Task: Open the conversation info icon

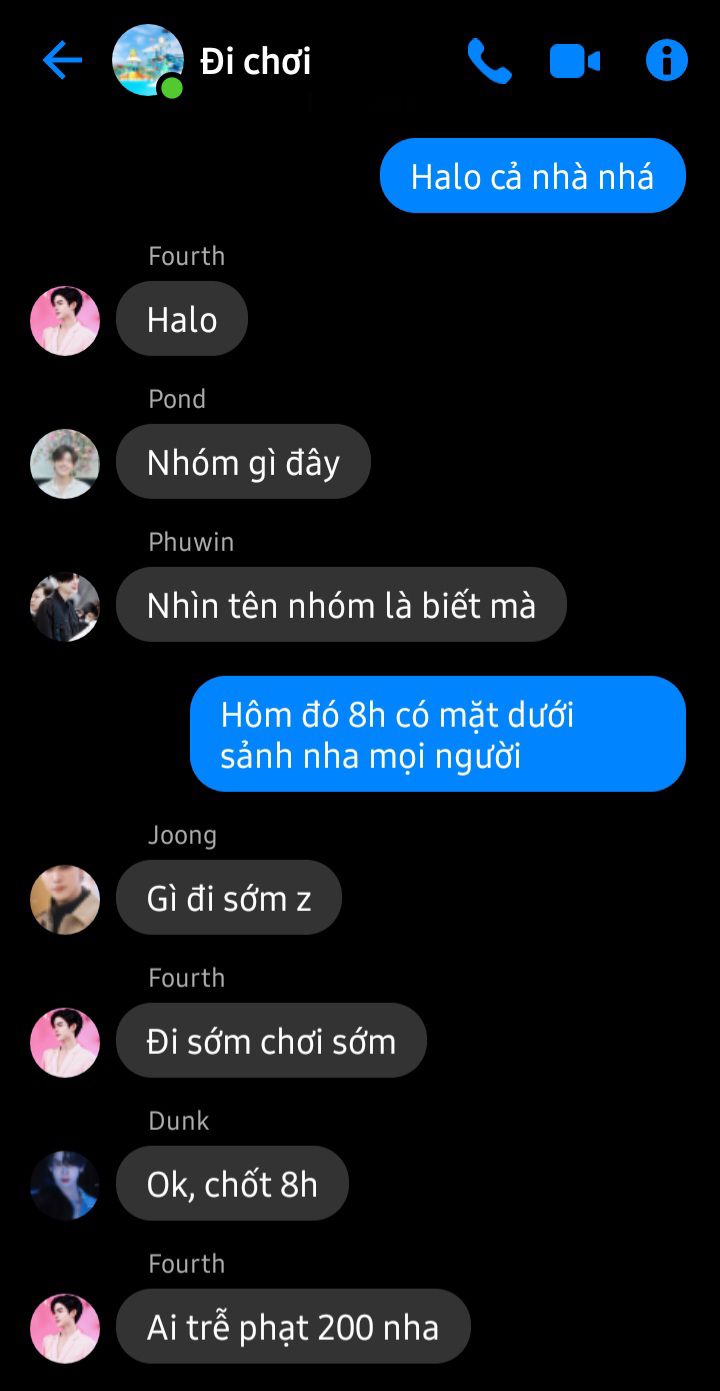Action: click(x=667, y=61)
